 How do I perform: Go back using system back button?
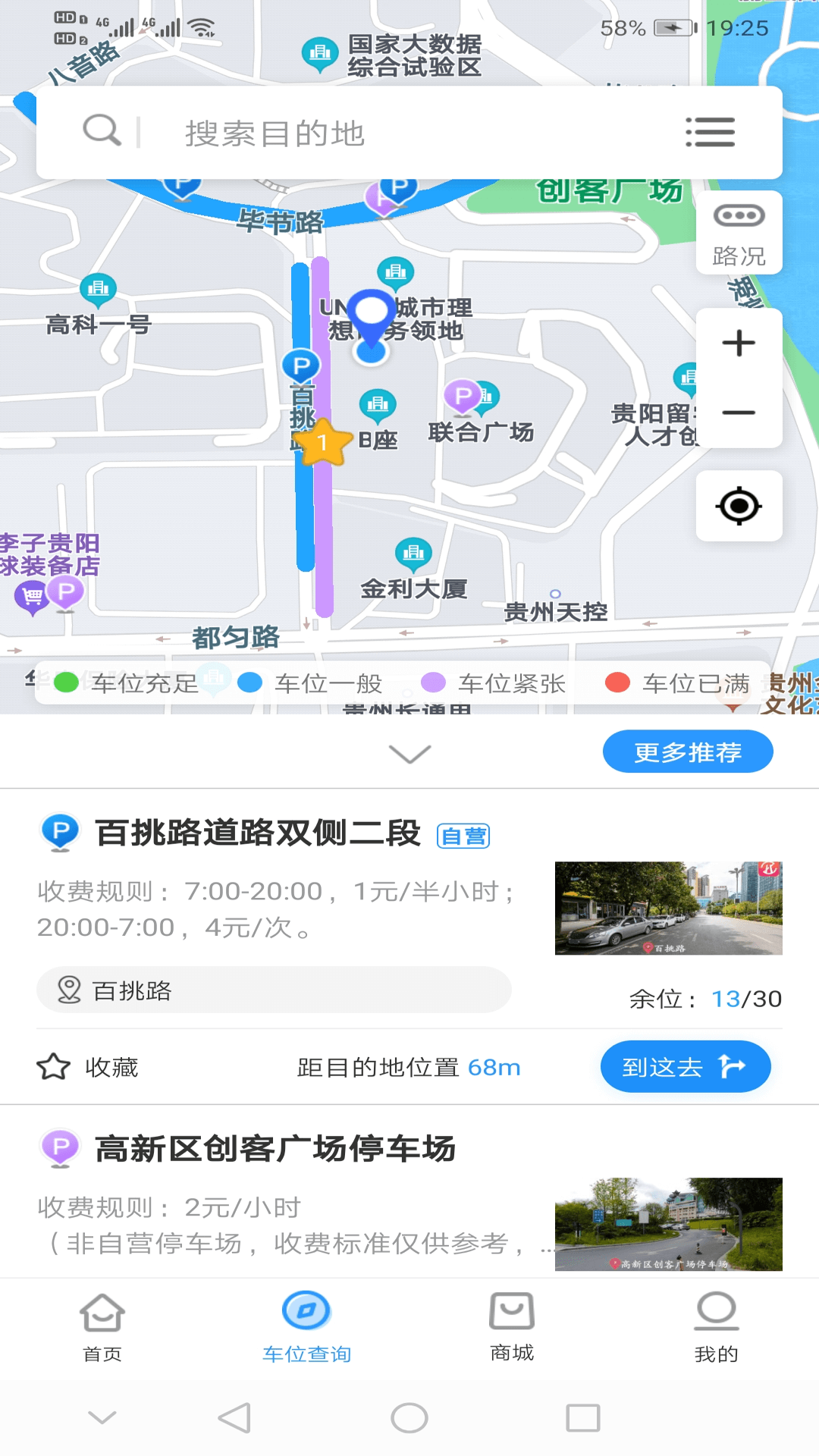coord(234,1417)
